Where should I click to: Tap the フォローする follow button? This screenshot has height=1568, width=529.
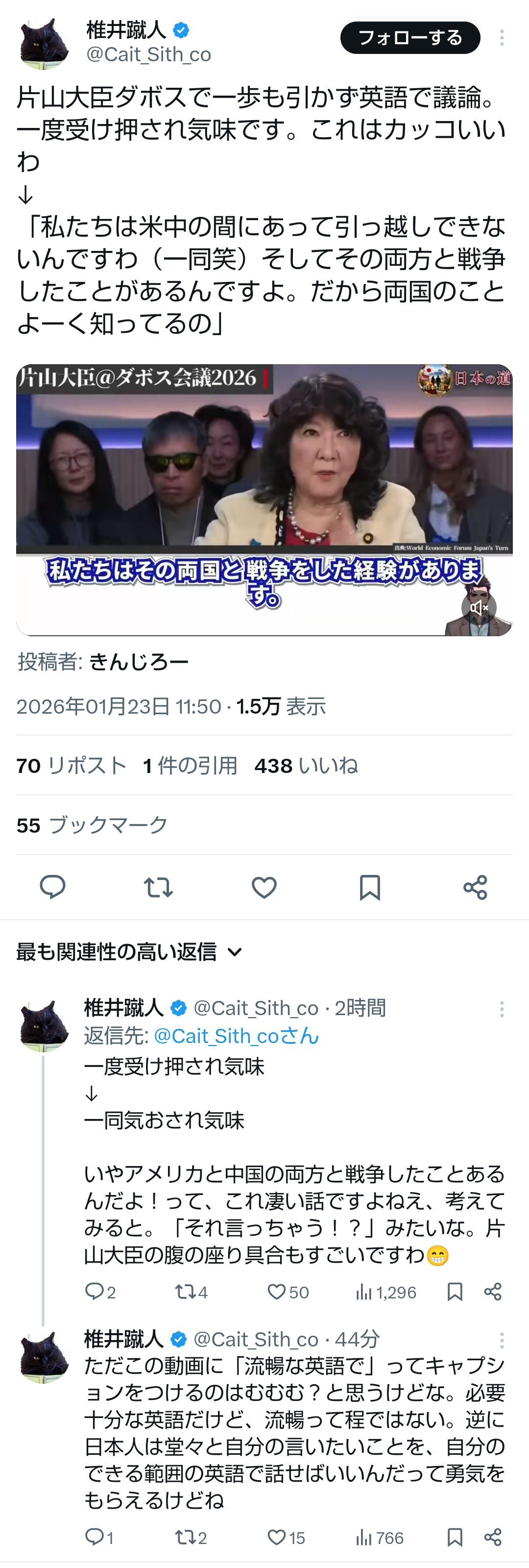point(410,38)
